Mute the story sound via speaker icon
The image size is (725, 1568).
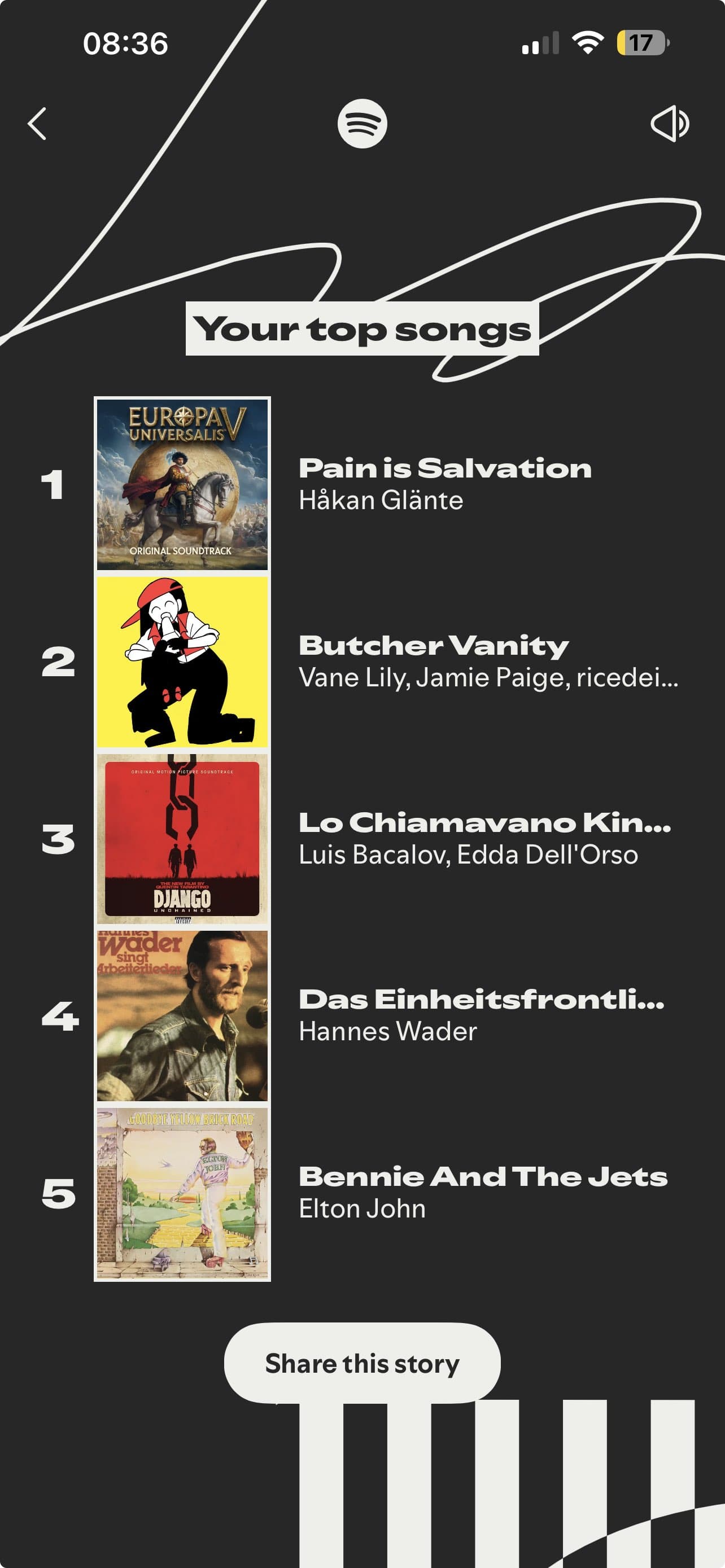coord(669,124)
